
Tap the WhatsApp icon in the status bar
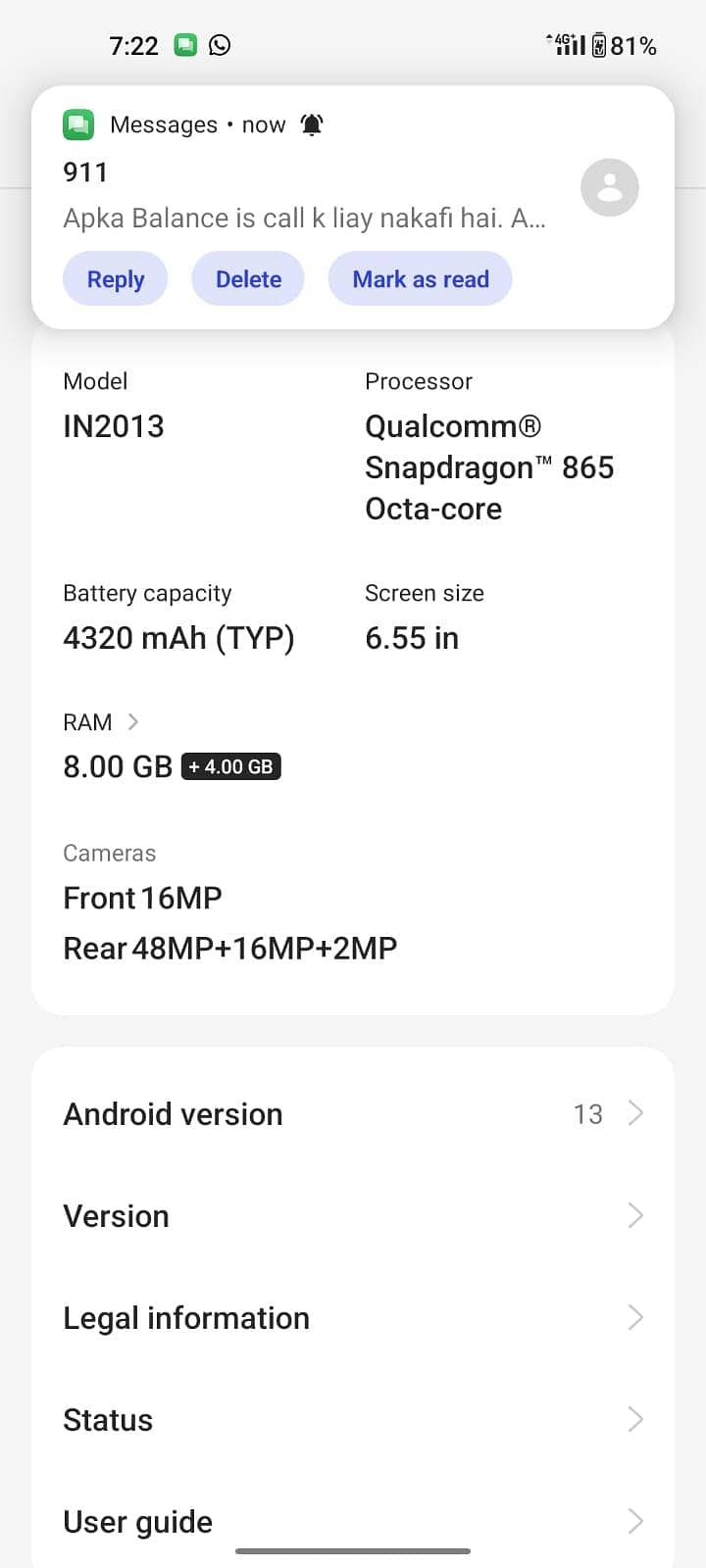point(221,44)
